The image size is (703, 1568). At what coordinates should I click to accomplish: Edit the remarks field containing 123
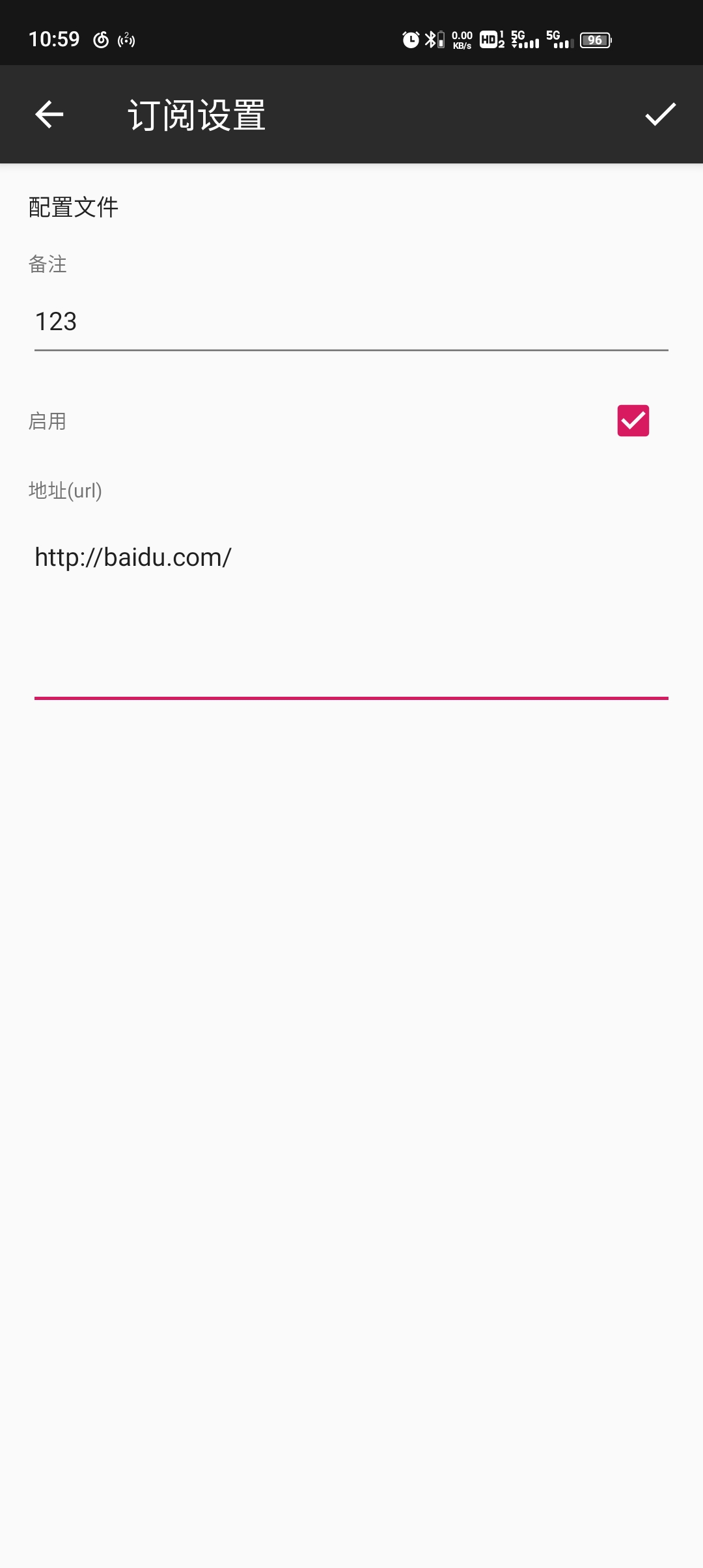pyautogui.click(x=351, y=322)
